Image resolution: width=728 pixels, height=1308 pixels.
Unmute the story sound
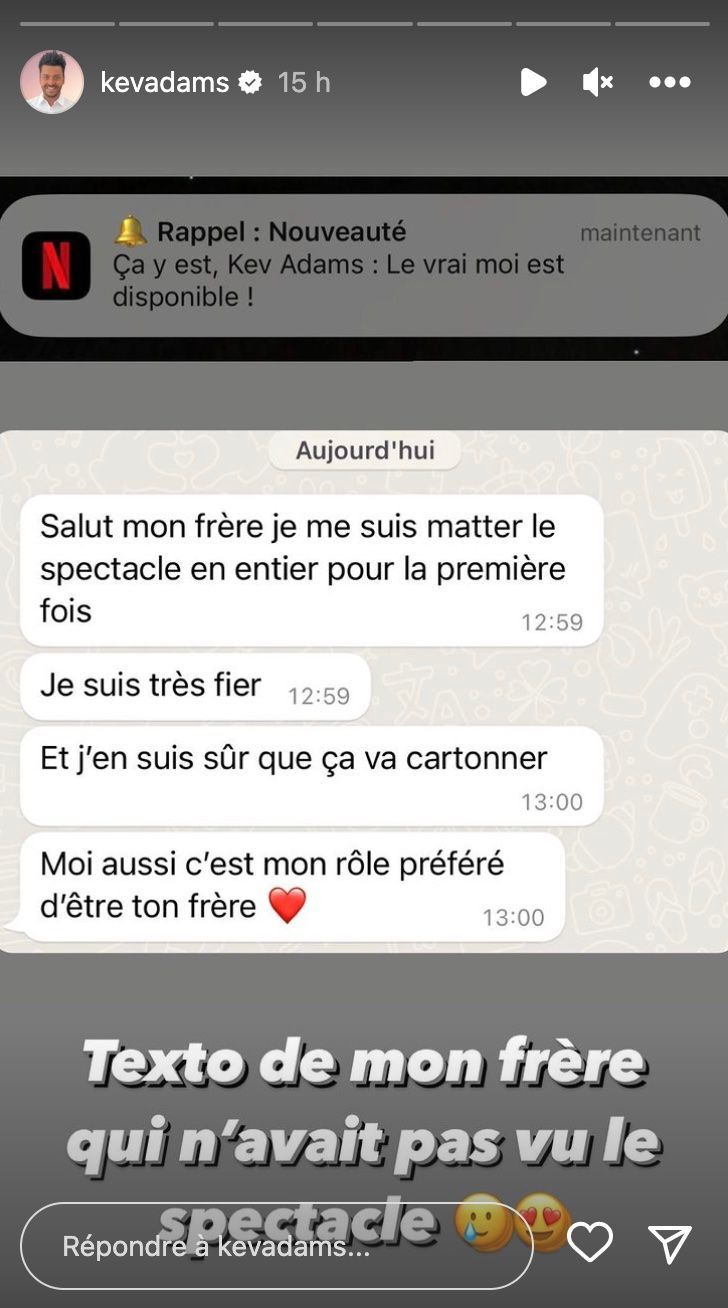pyautogui.click(x=597, y=82)
